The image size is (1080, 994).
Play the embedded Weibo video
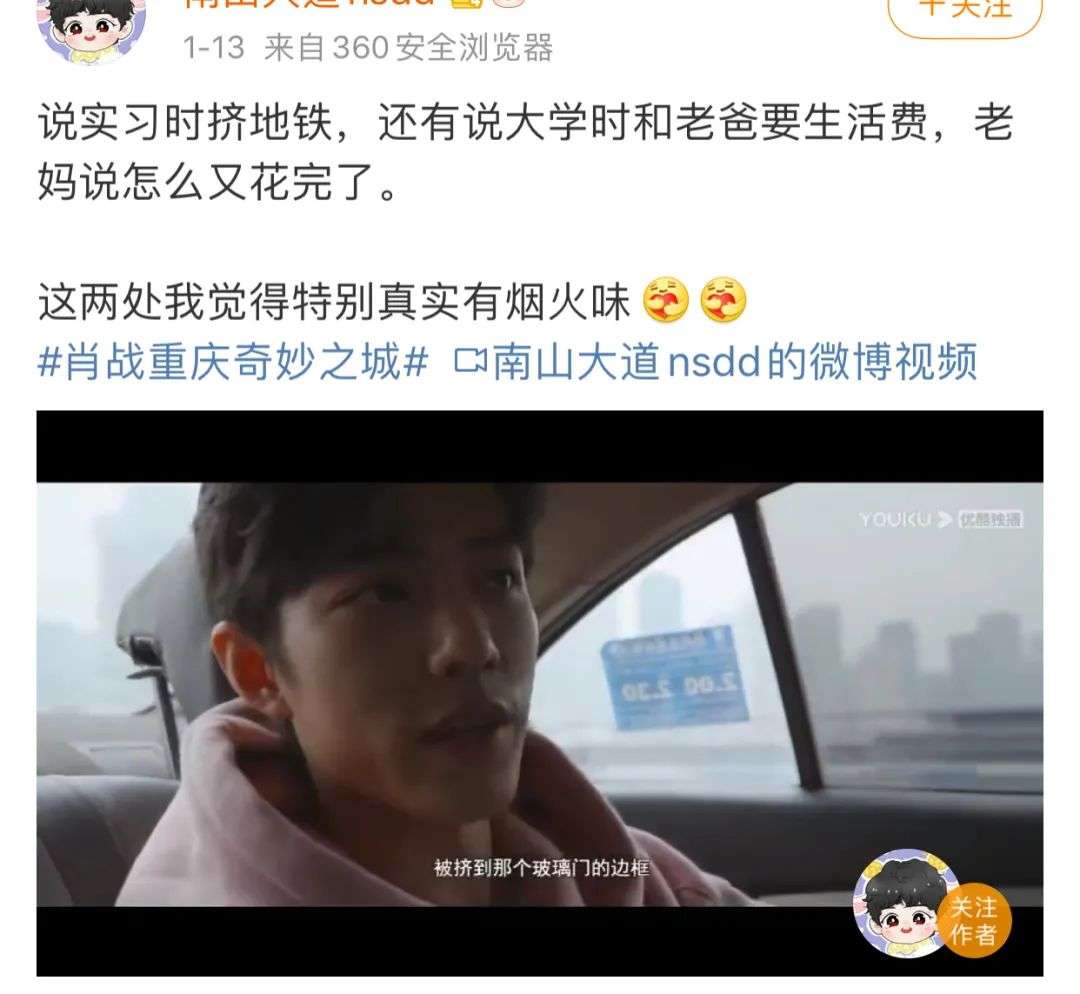[x=540, y=692]
